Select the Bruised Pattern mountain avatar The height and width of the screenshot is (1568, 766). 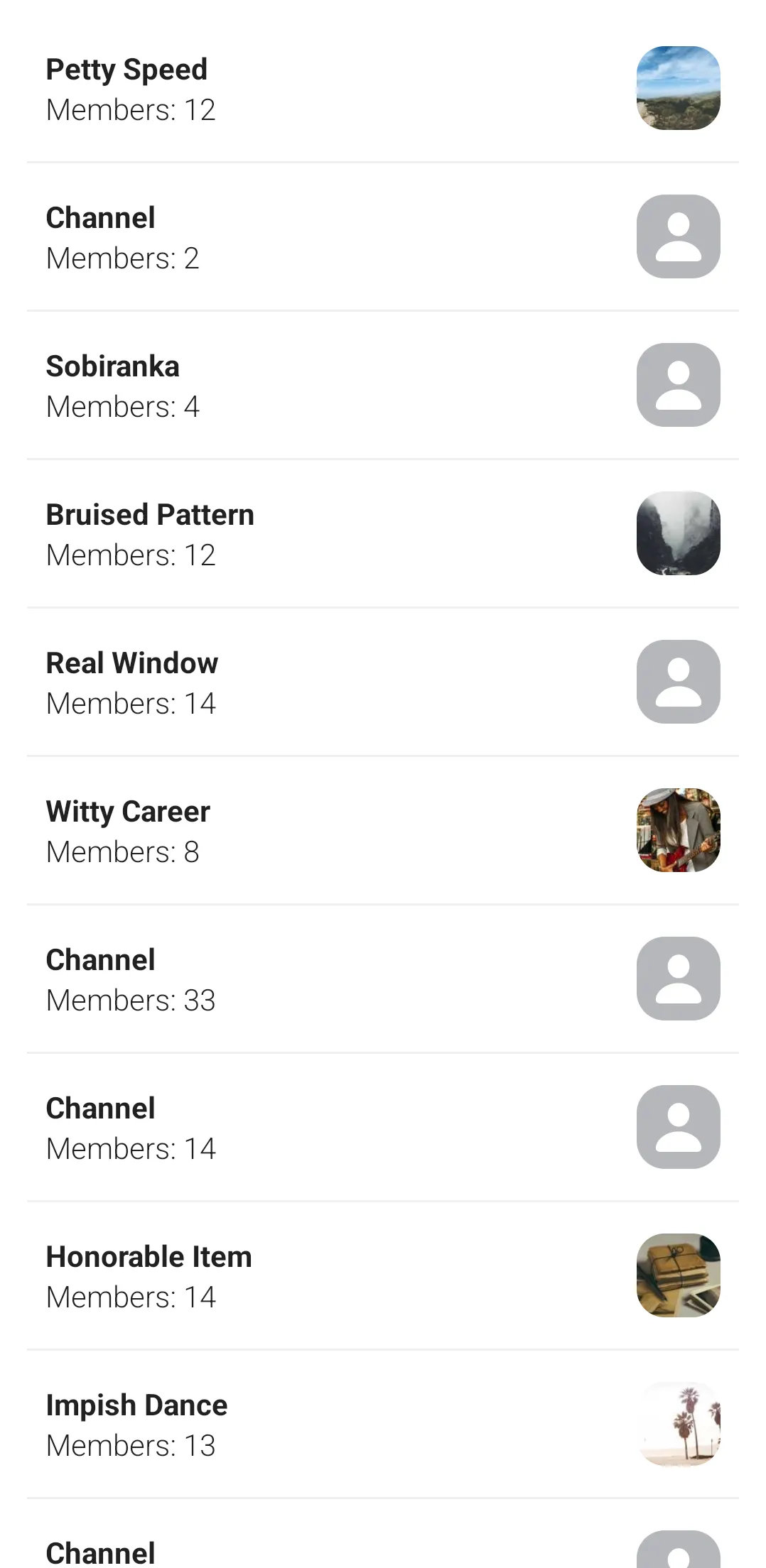tap(678, 533)
